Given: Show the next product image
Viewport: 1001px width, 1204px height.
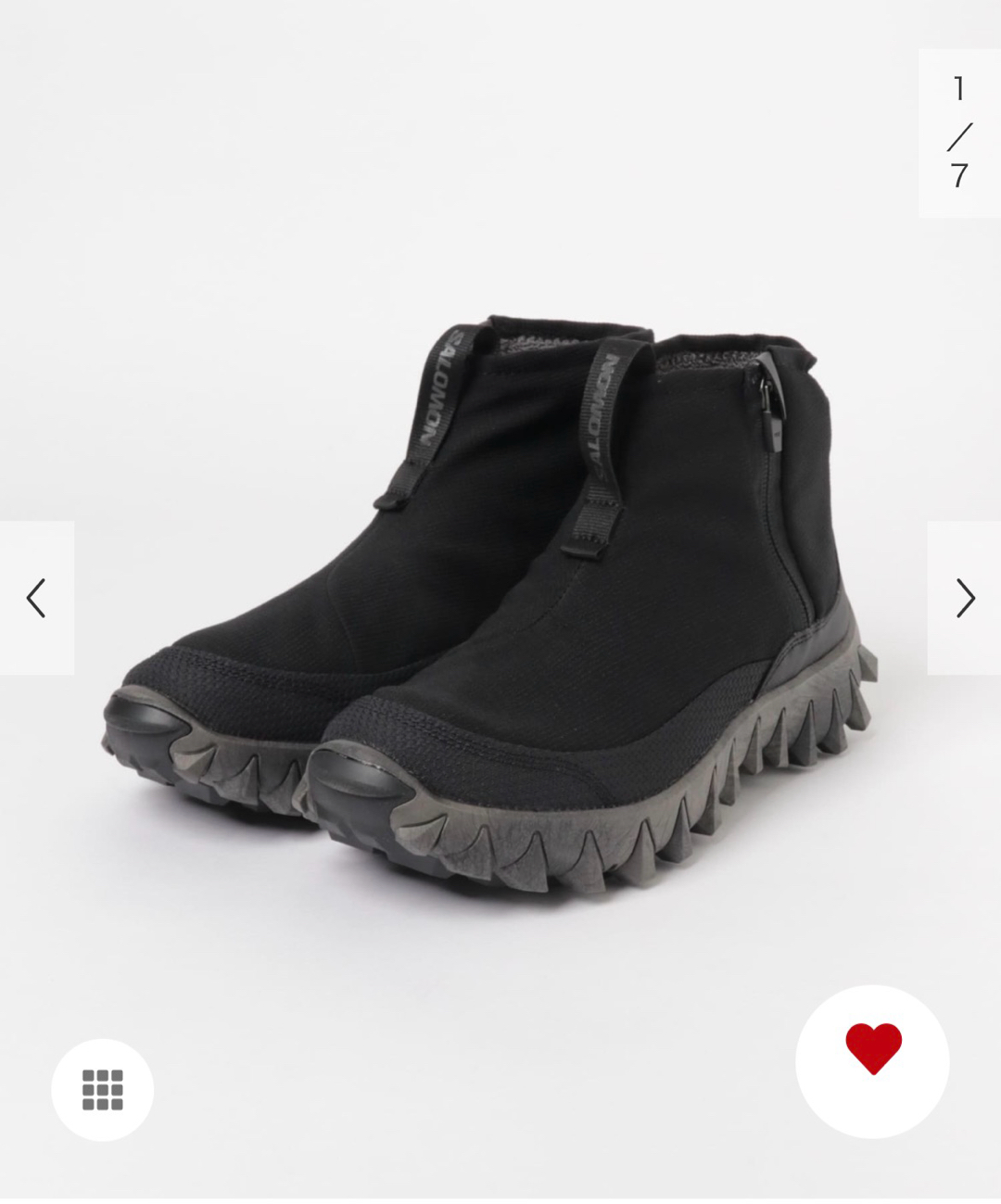Looking at the screenshot, I should pos(965,598).
